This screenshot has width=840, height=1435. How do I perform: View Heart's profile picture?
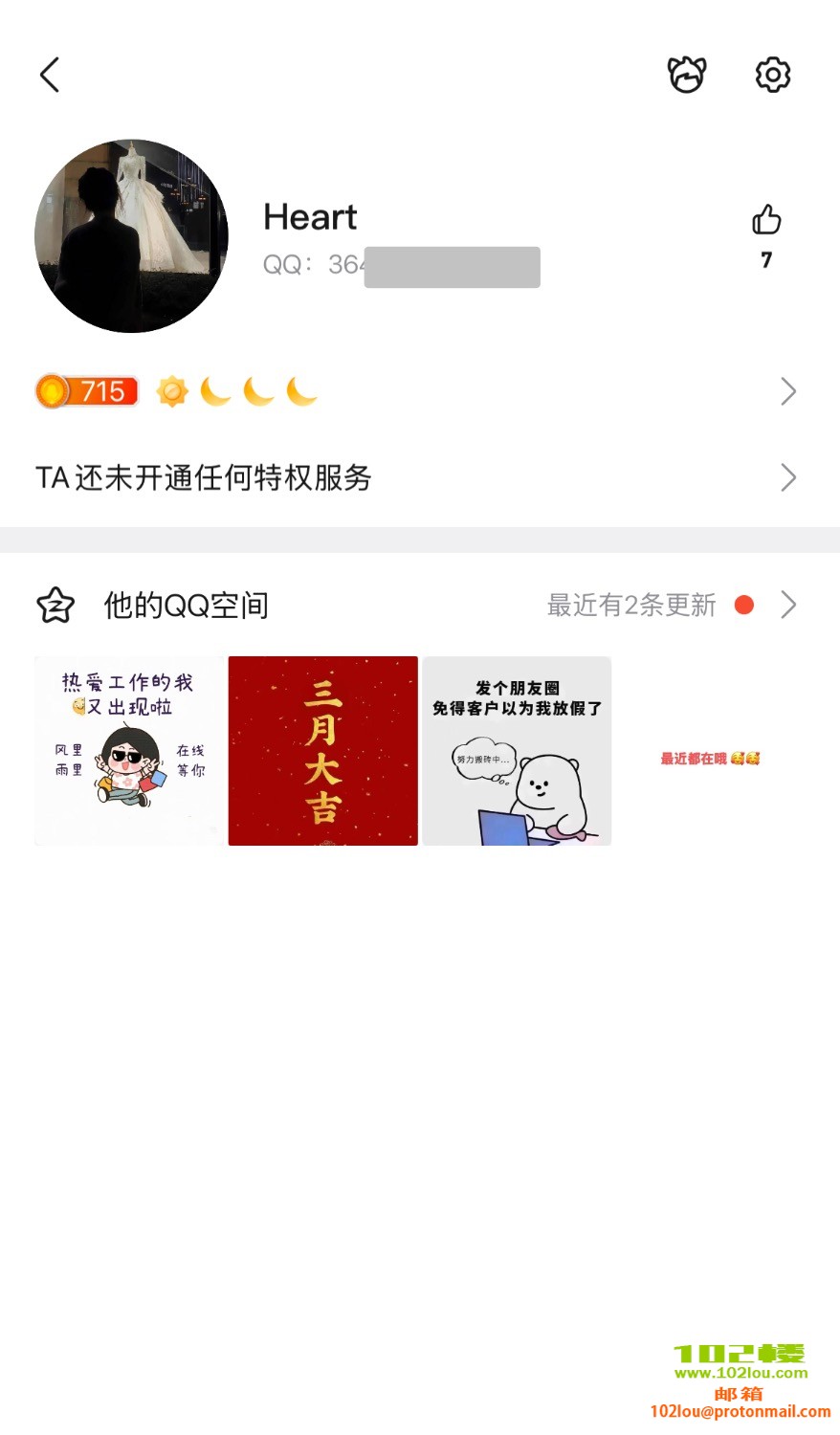point(131,236)
